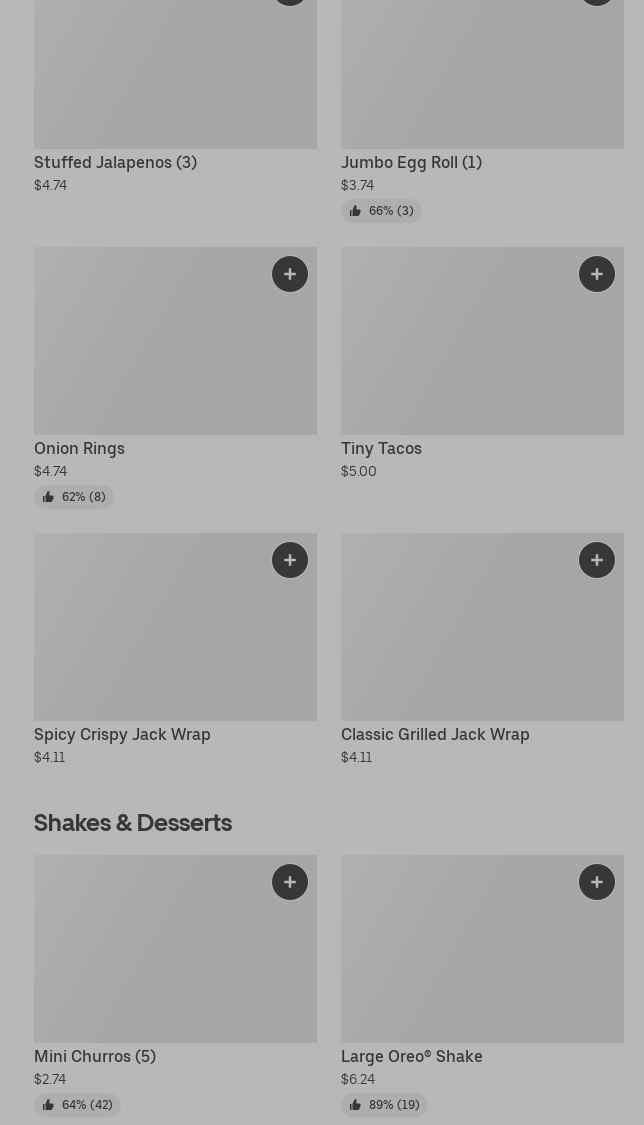Add Classic Grilled Jack Wrap to the cart

pyautogui.click(x=597, y=560)
